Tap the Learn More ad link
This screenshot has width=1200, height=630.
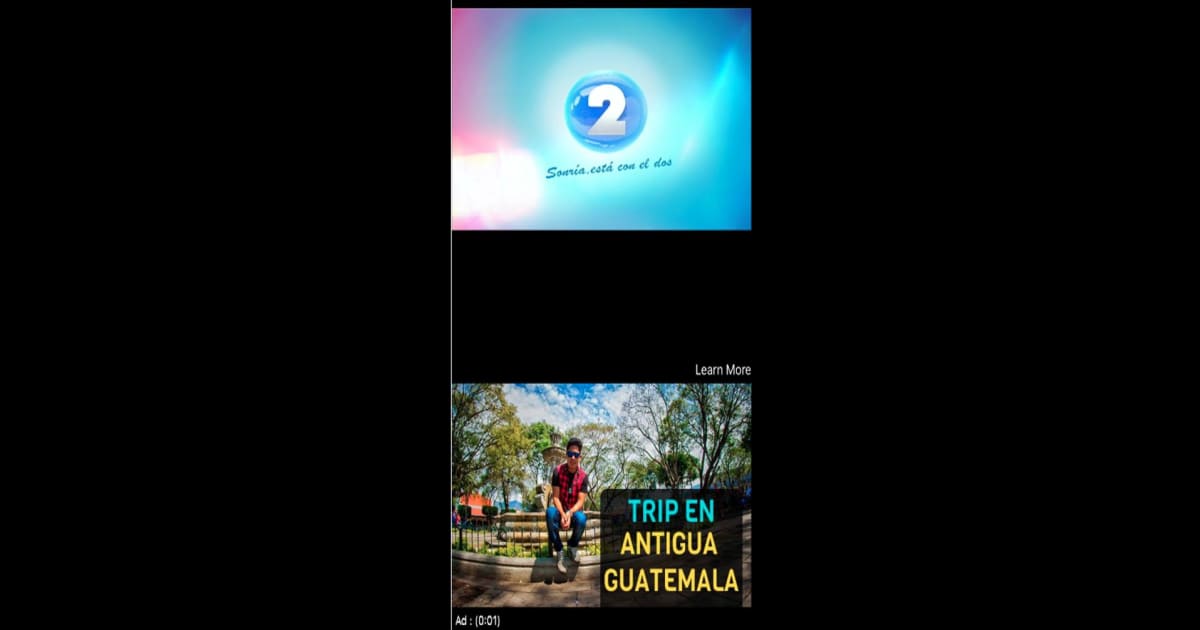tap(722, 370)
